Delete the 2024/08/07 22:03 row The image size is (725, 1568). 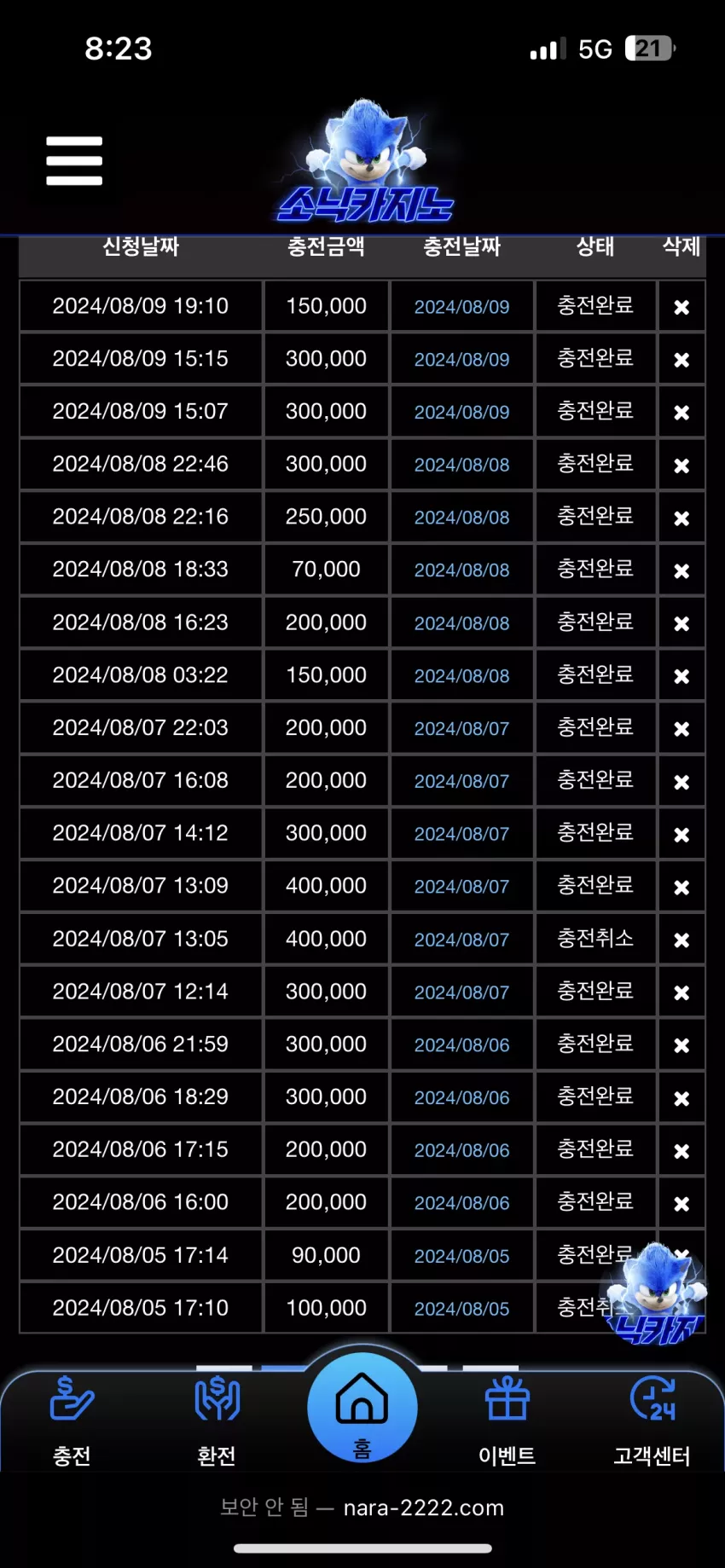681,729
